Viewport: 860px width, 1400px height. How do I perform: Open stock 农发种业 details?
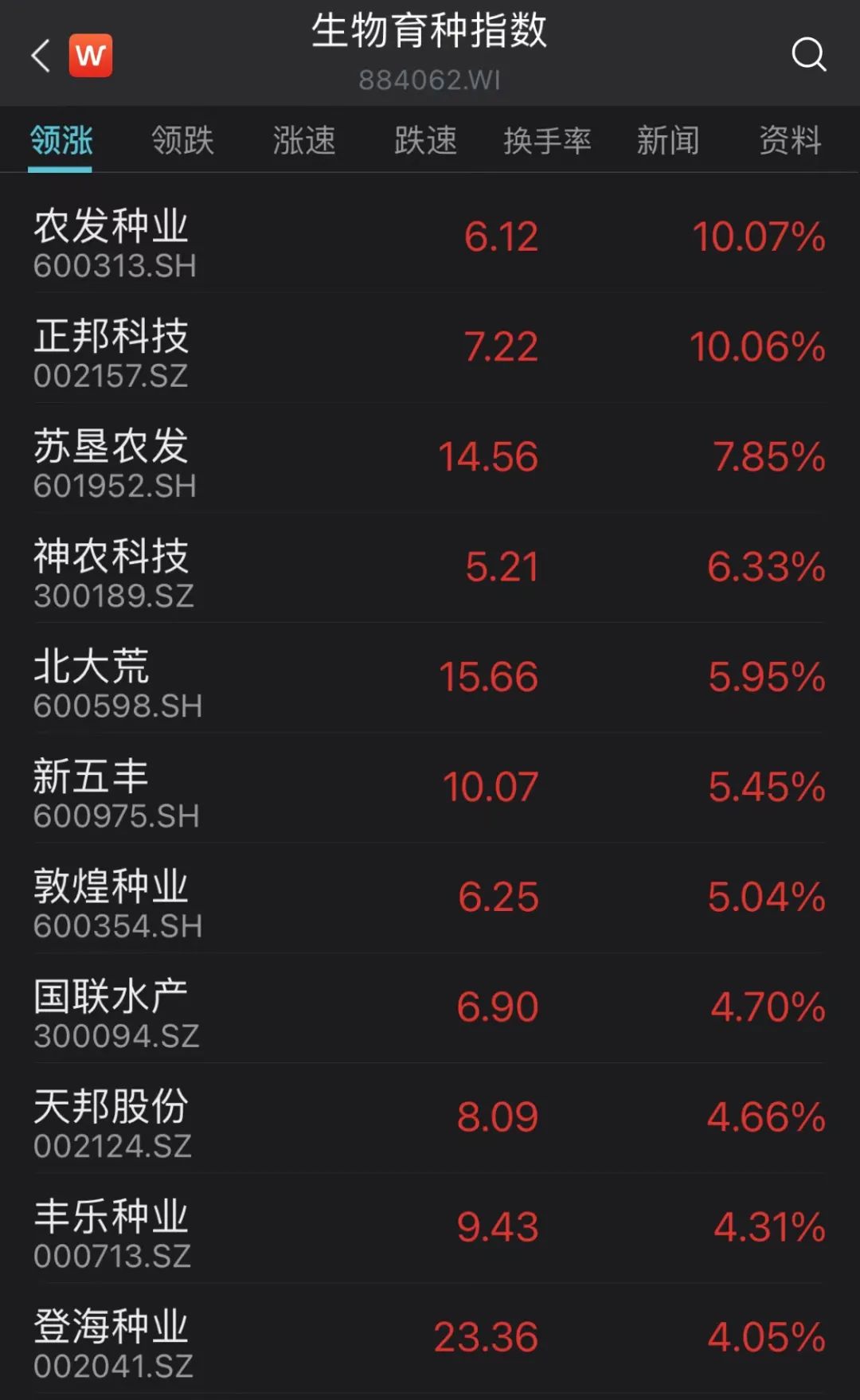tap(430, 243)
